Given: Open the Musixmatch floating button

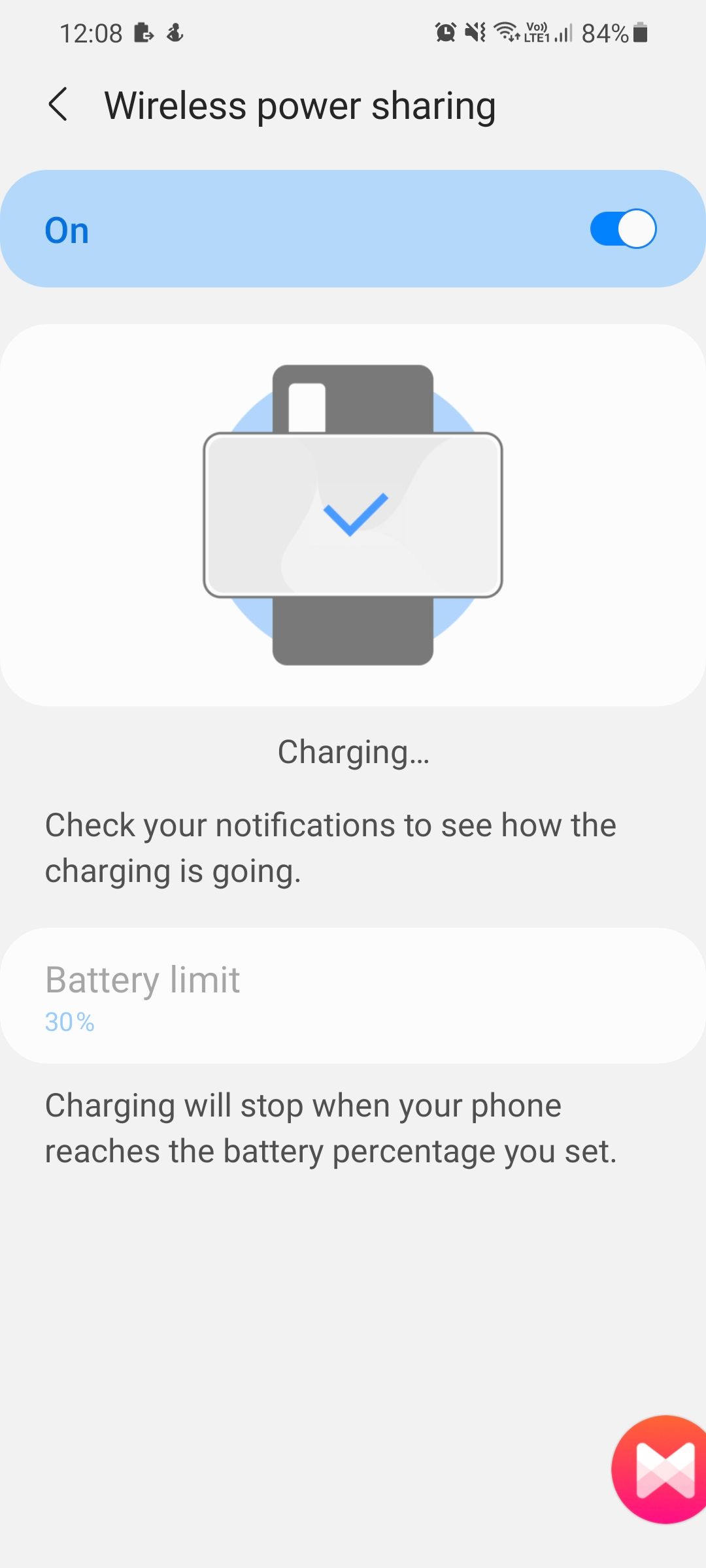Looking at the screenshot, I should pos(658,1470).
